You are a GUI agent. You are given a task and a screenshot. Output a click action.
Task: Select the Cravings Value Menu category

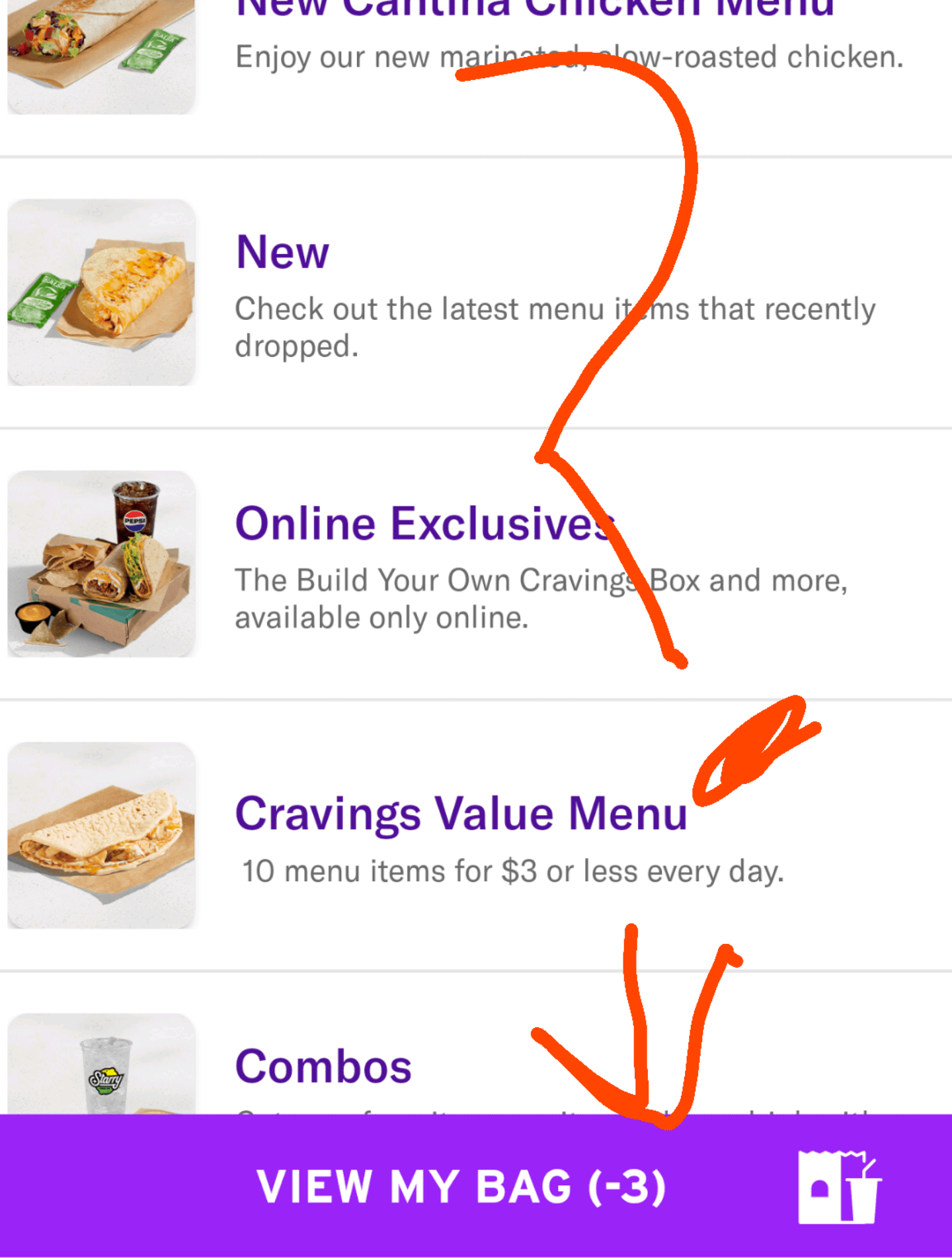(x=461, y=814)
